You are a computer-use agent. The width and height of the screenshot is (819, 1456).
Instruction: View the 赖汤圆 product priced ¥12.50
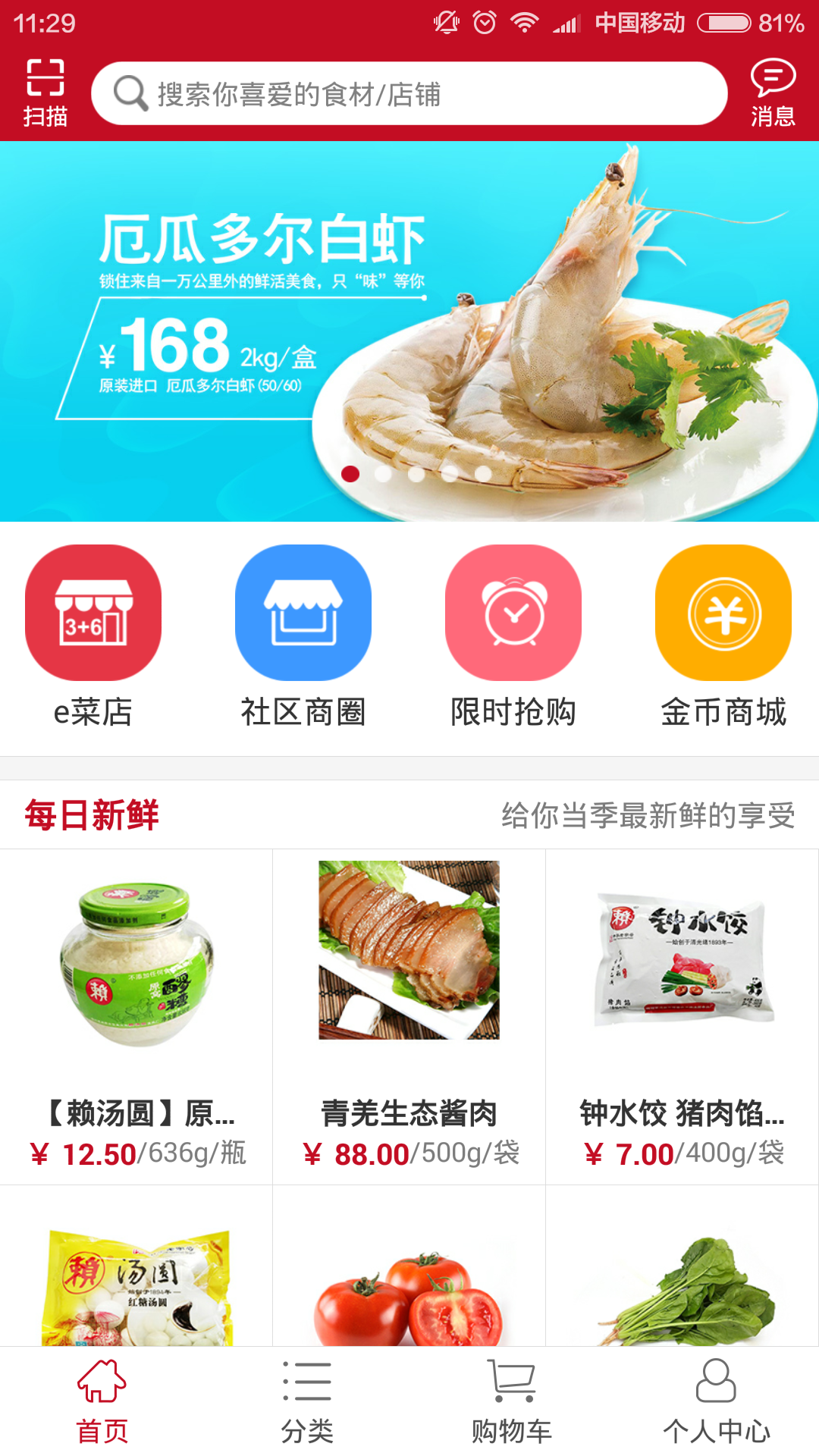click(136, 1016)
